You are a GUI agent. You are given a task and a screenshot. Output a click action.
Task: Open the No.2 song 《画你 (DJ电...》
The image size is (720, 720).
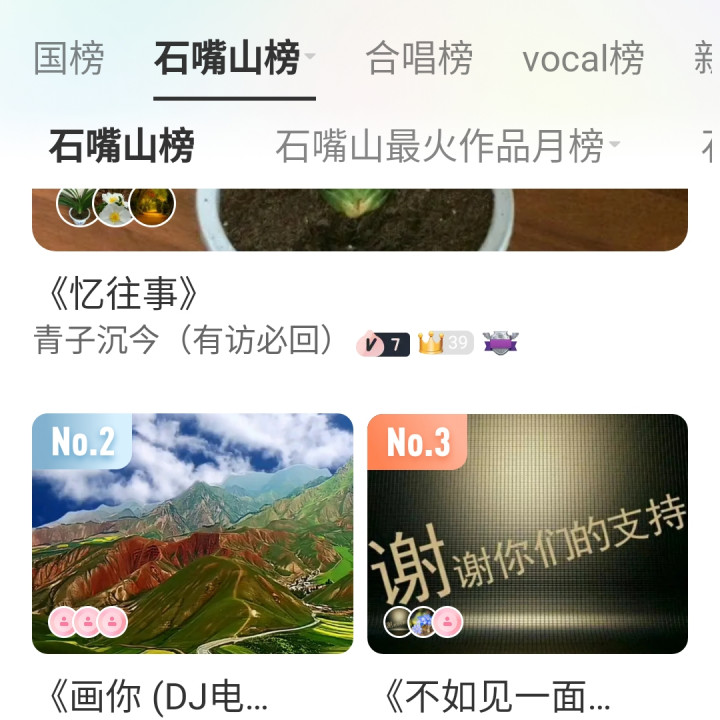pyautogui.click(x=193, y=533)
